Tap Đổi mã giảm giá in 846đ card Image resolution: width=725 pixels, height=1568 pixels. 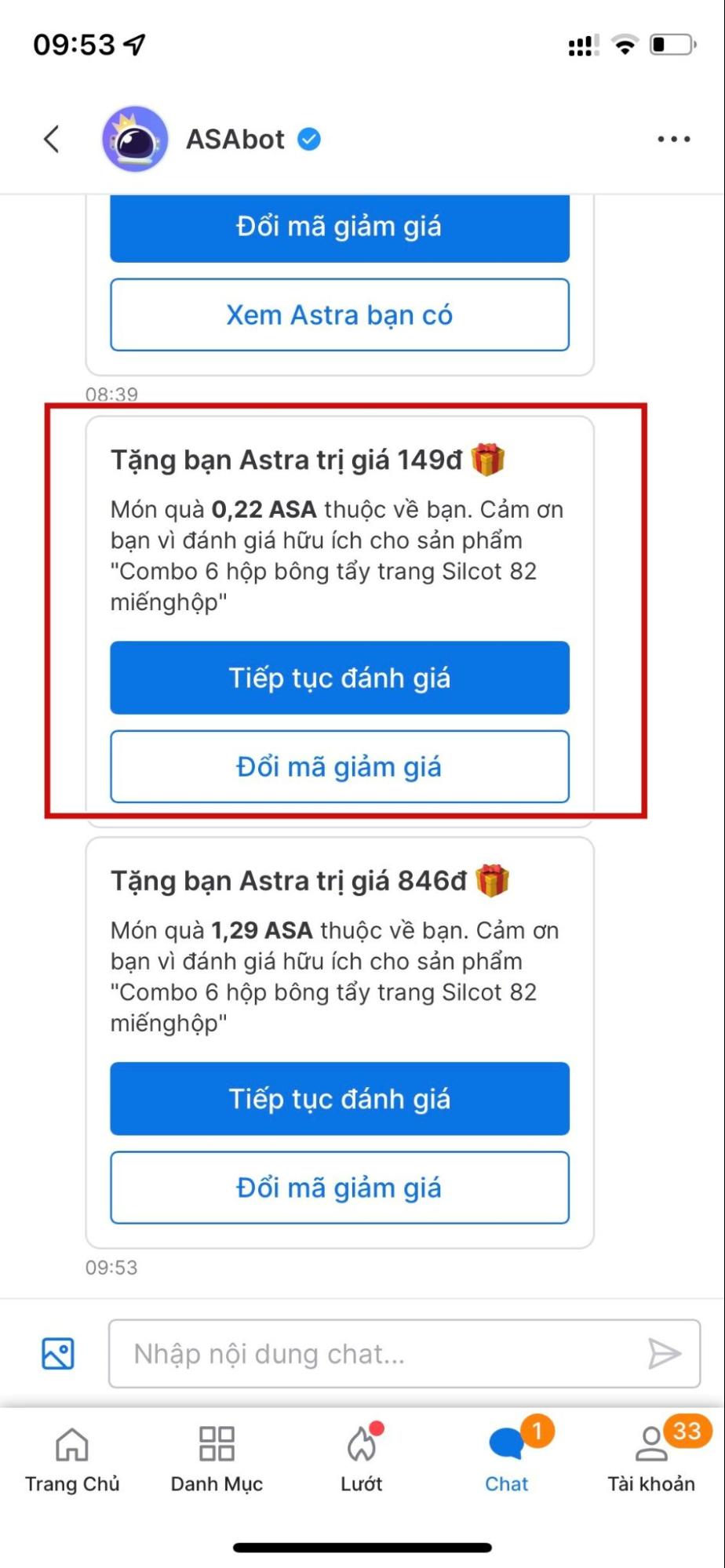pyautogui.click(x=340, y=1188)
